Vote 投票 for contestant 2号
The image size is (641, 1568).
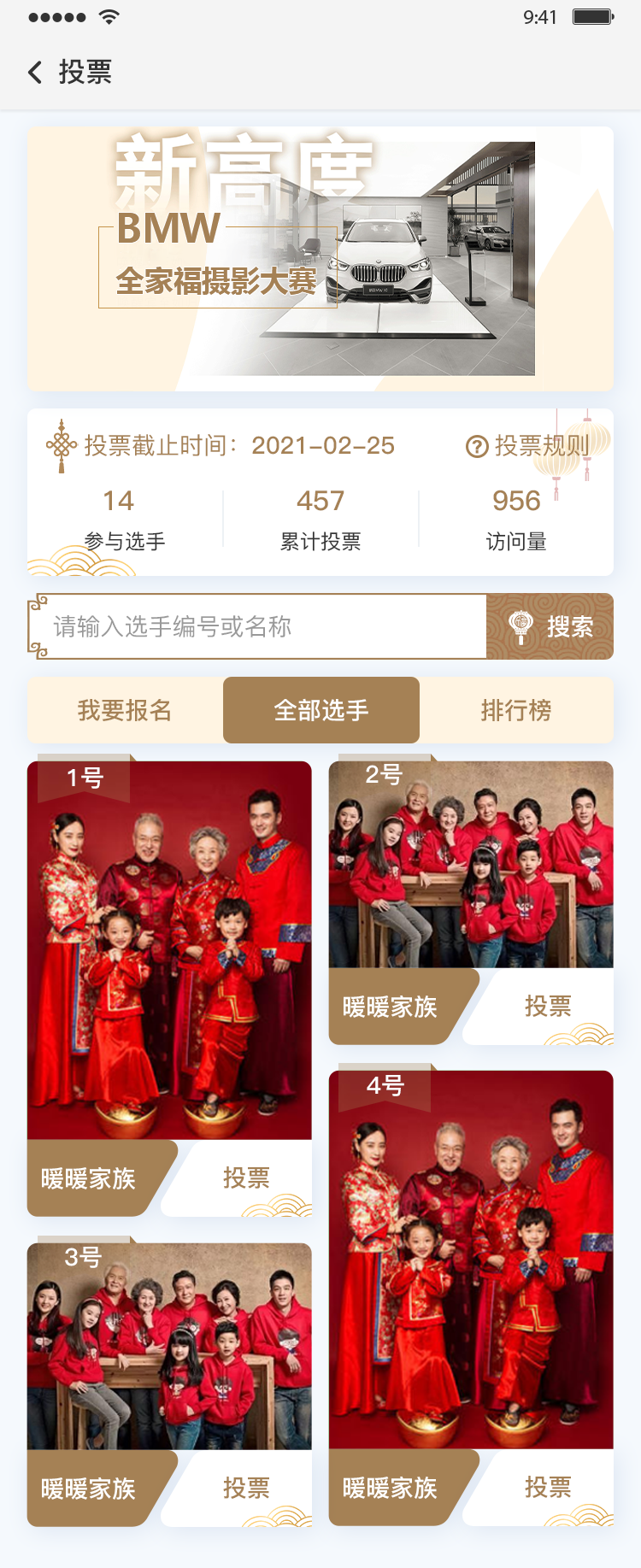pos(548,1007)
